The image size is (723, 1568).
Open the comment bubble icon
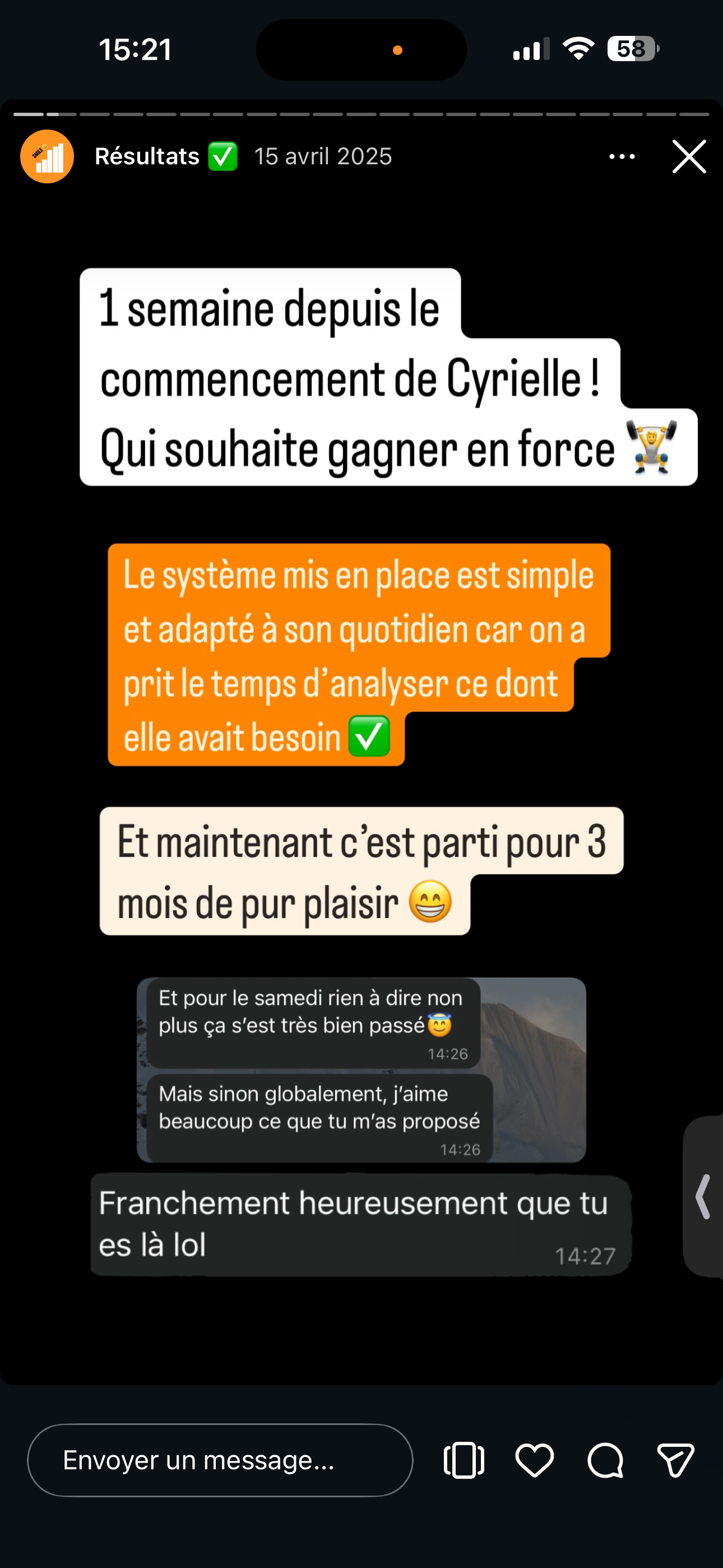(x=605, y=1460)
